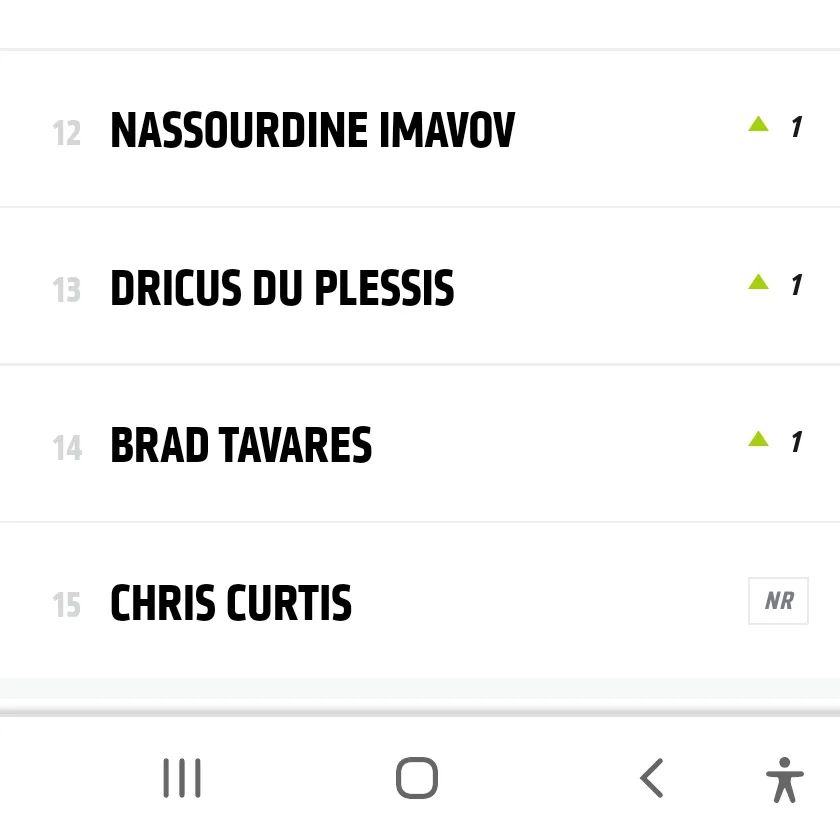Go back using the system back button

point(652,778)
